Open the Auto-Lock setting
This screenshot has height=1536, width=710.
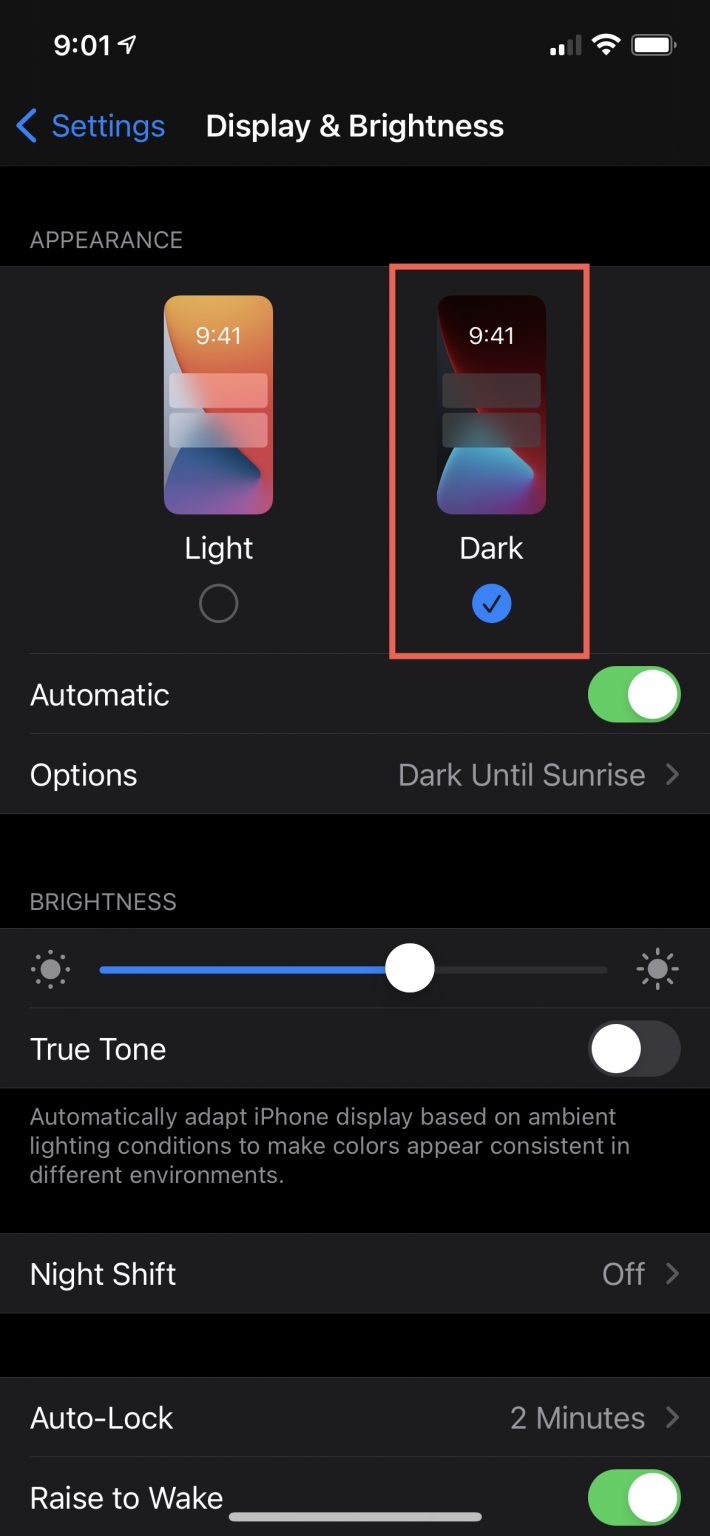click(355, 1418)
